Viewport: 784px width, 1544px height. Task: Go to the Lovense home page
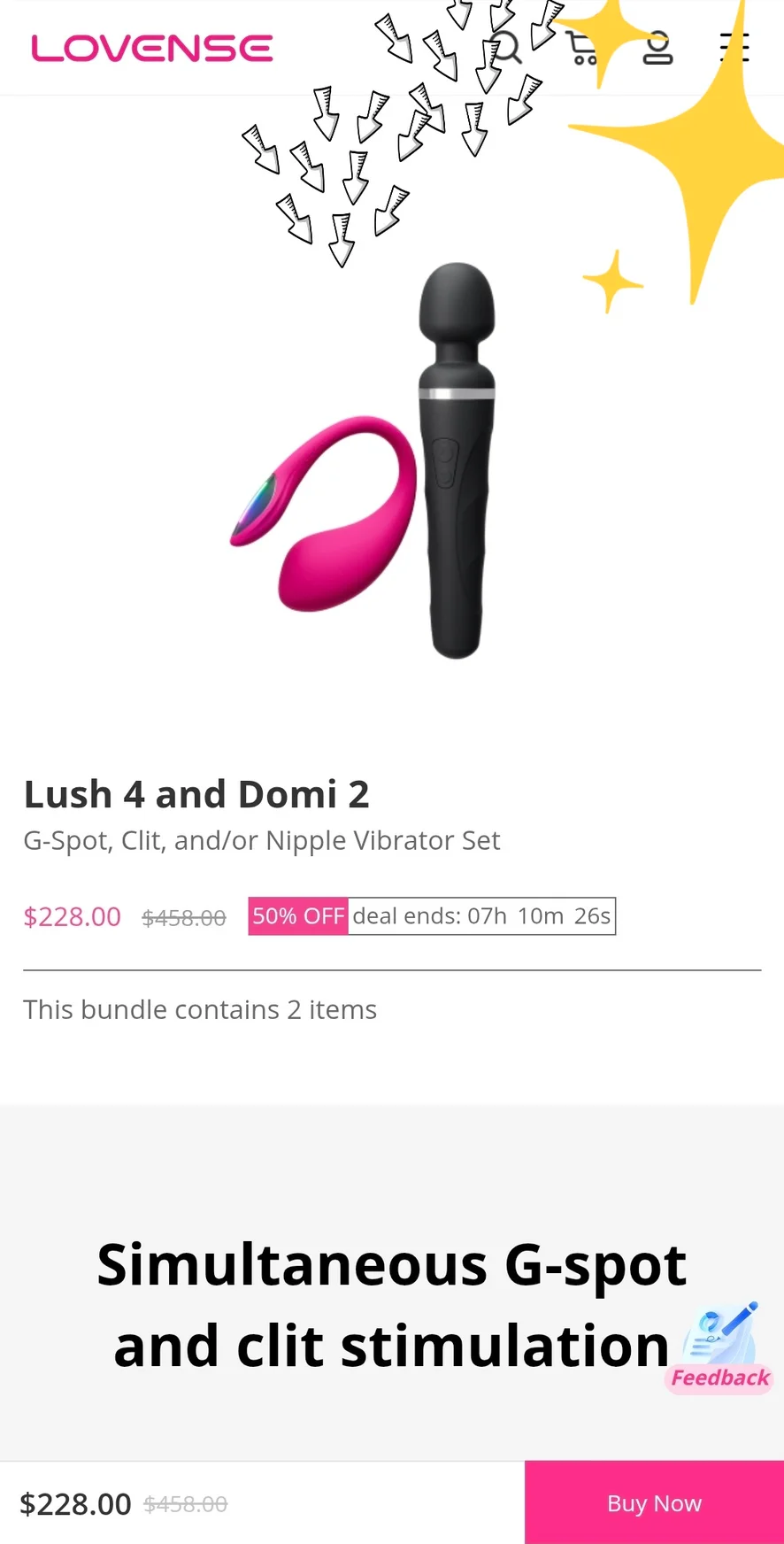point(152,49)
